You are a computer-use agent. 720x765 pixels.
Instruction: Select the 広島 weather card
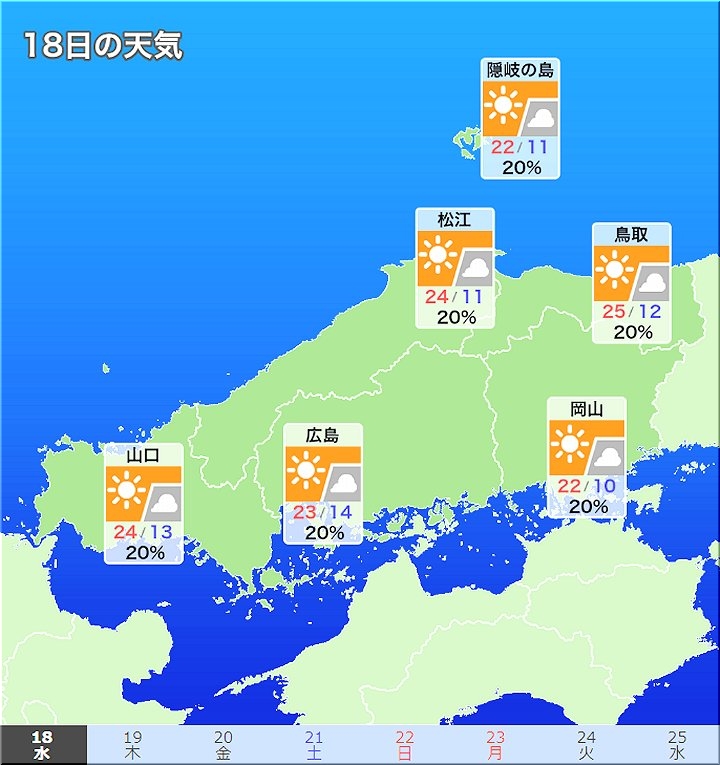point(323,483)
